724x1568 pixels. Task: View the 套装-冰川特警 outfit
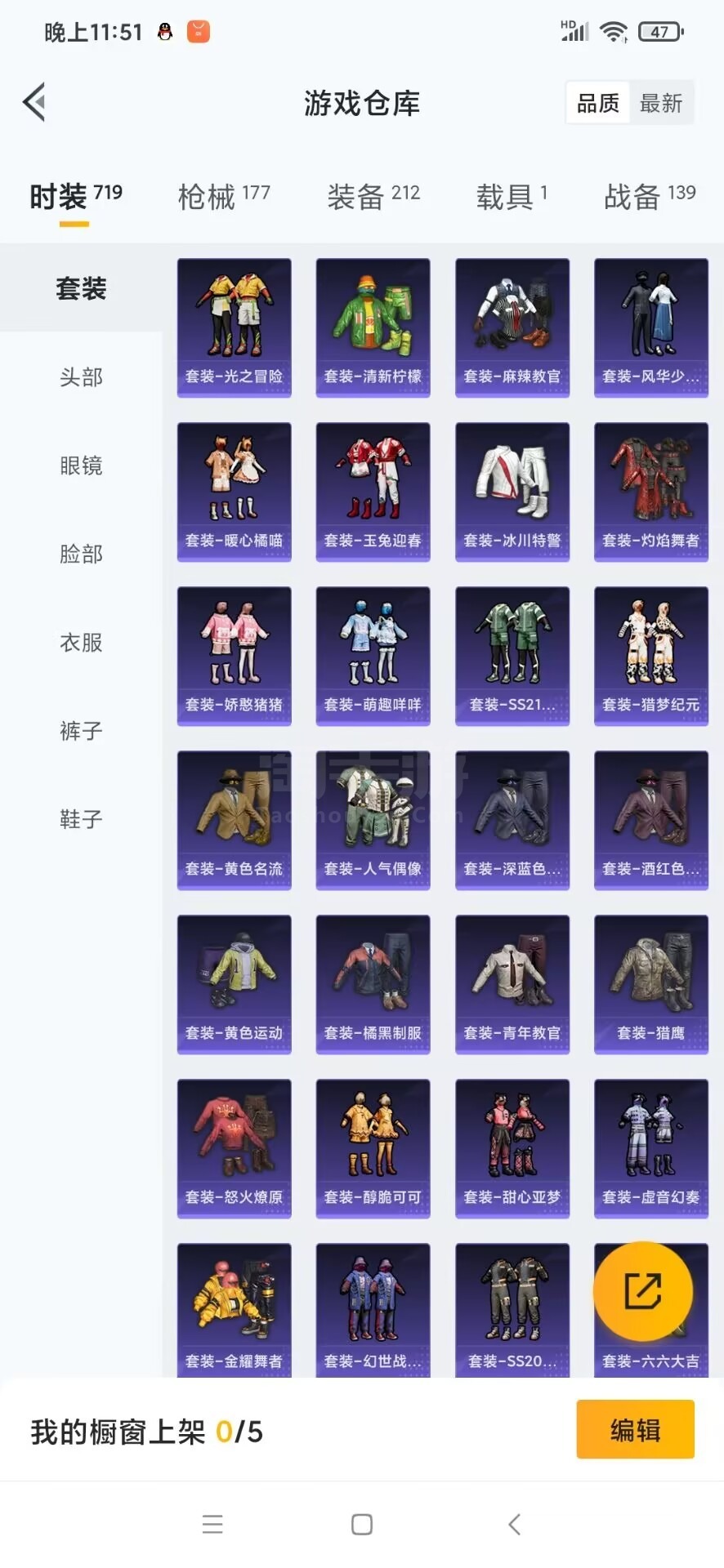point(512,492)
